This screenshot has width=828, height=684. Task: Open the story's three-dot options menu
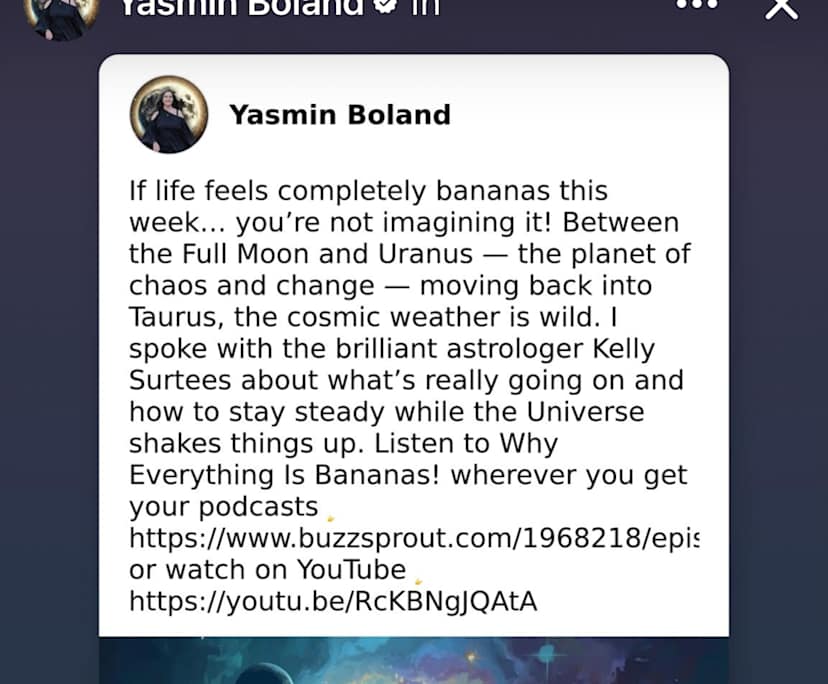697,6
